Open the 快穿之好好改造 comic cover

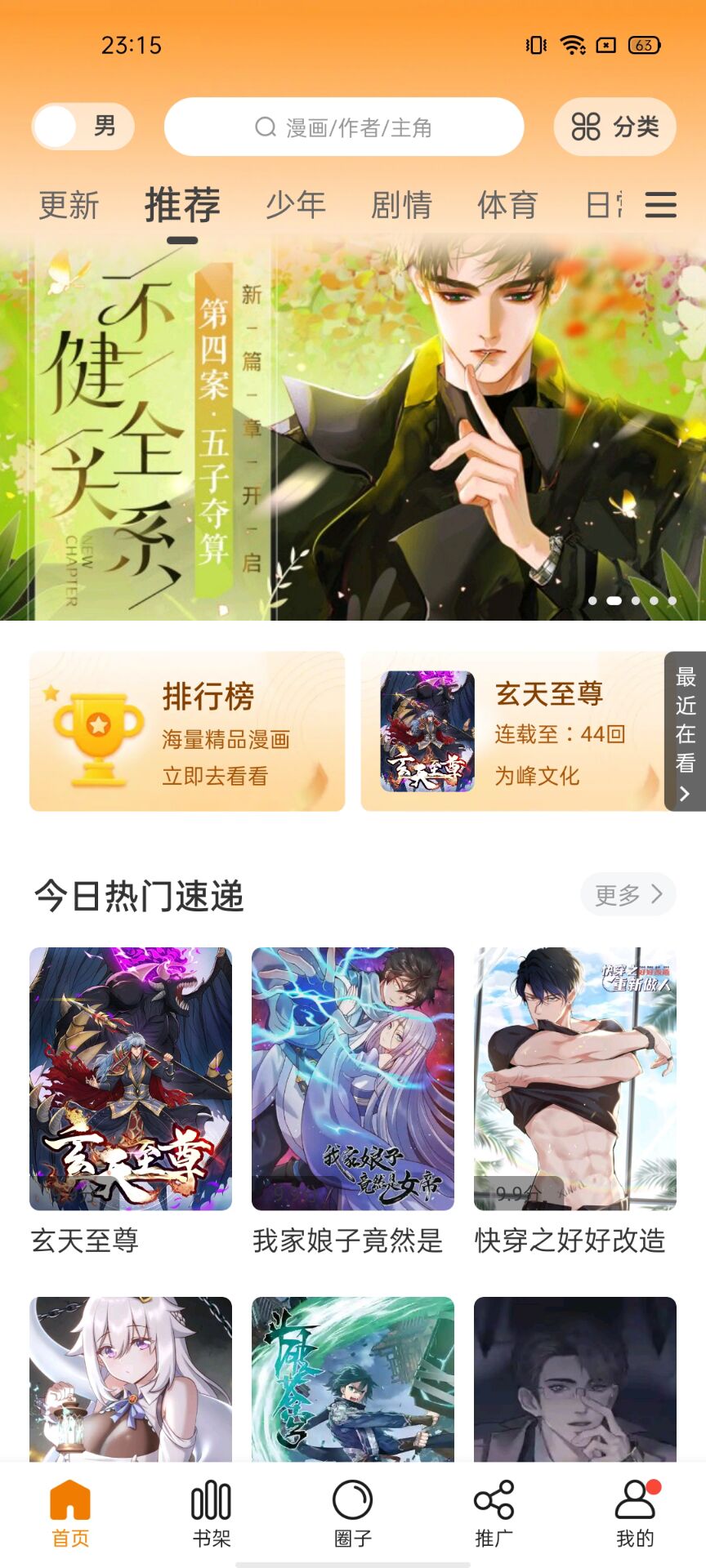(574, 1078)
